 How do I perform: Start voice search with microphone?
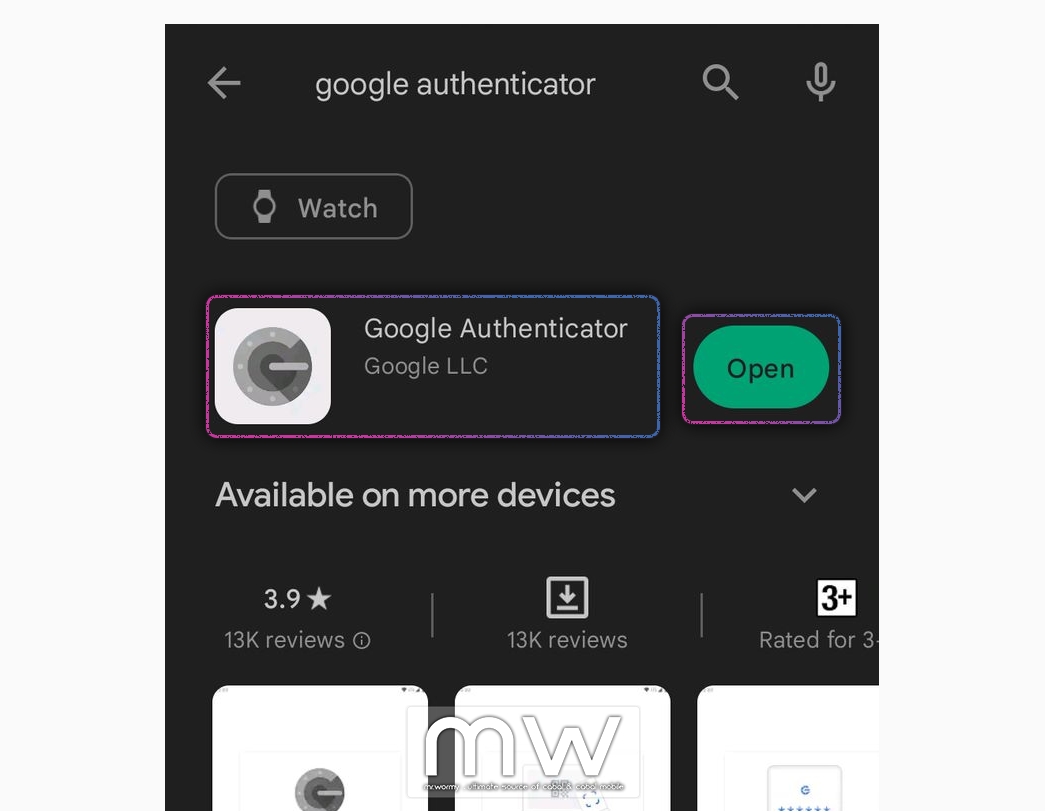[821, 82]
